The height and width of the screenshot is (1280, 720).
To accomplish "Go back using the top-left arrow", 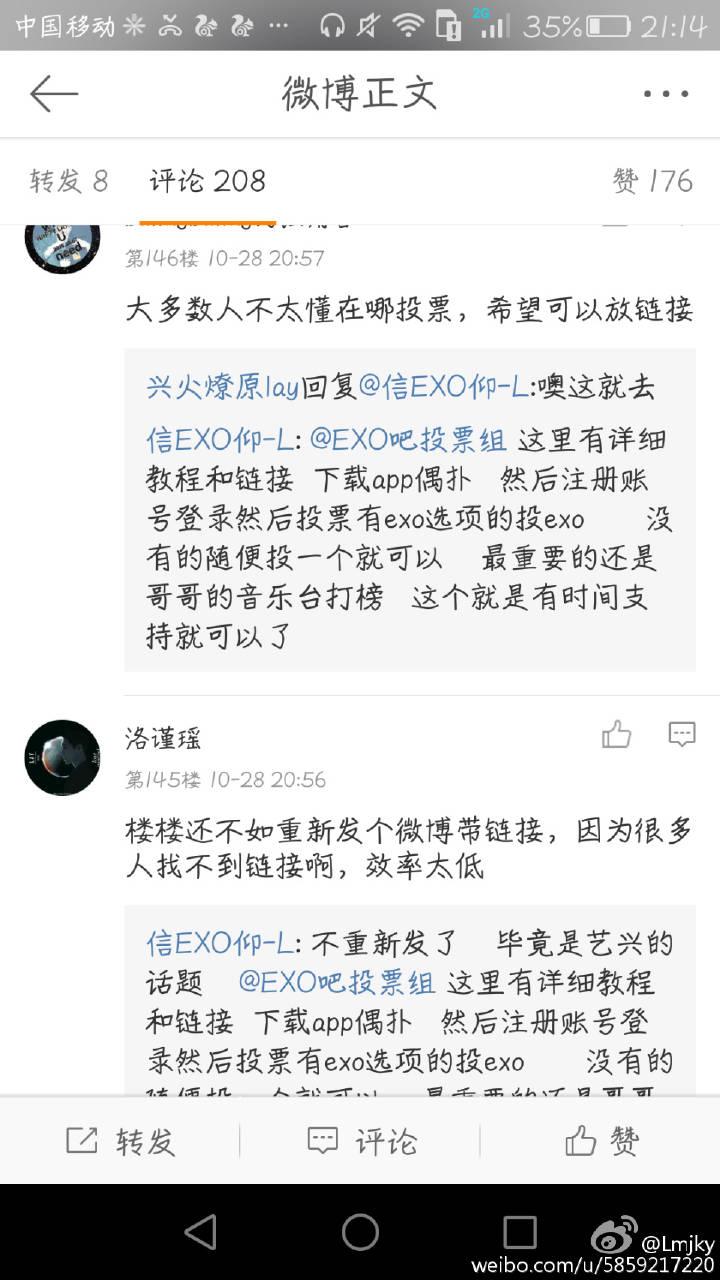I will 54,94.
